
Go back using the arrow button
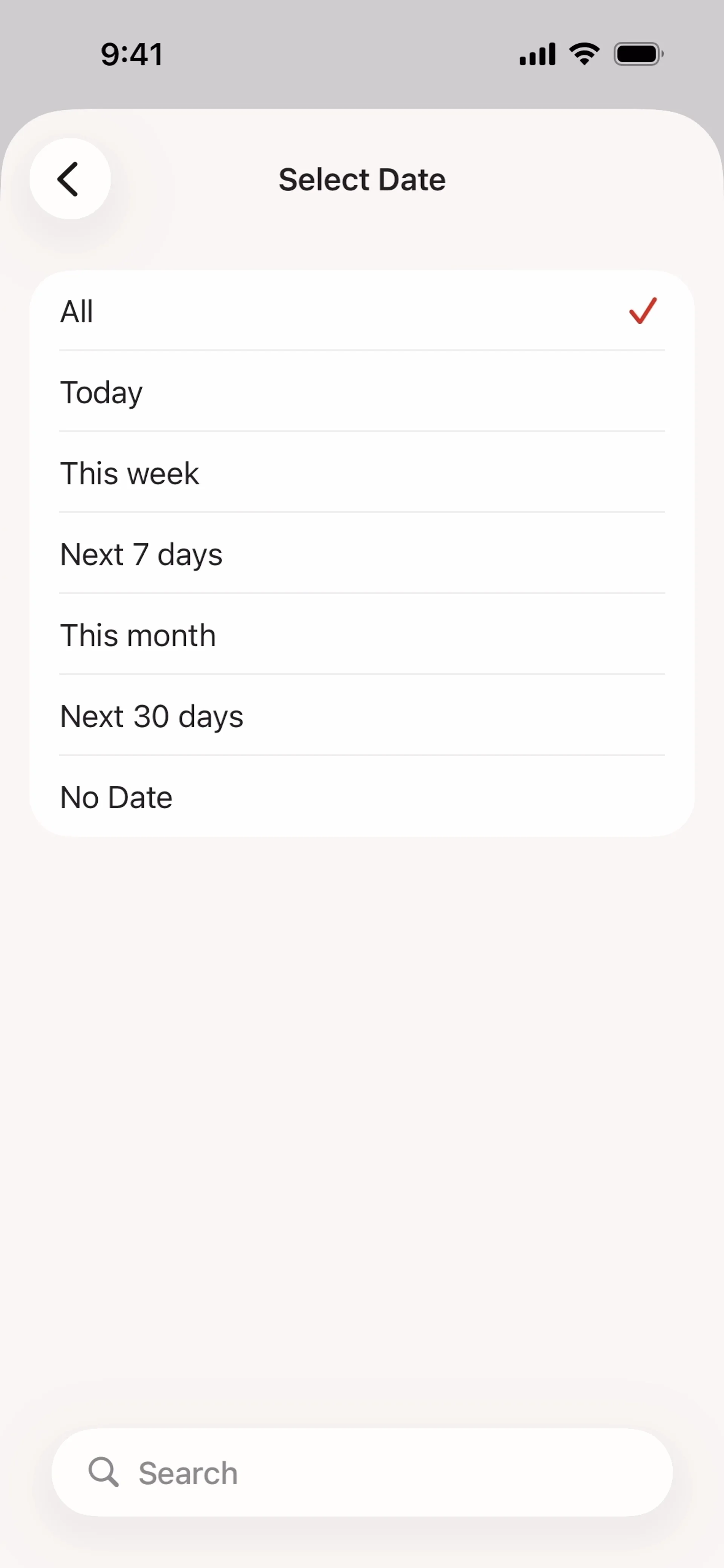click(70, 179)
